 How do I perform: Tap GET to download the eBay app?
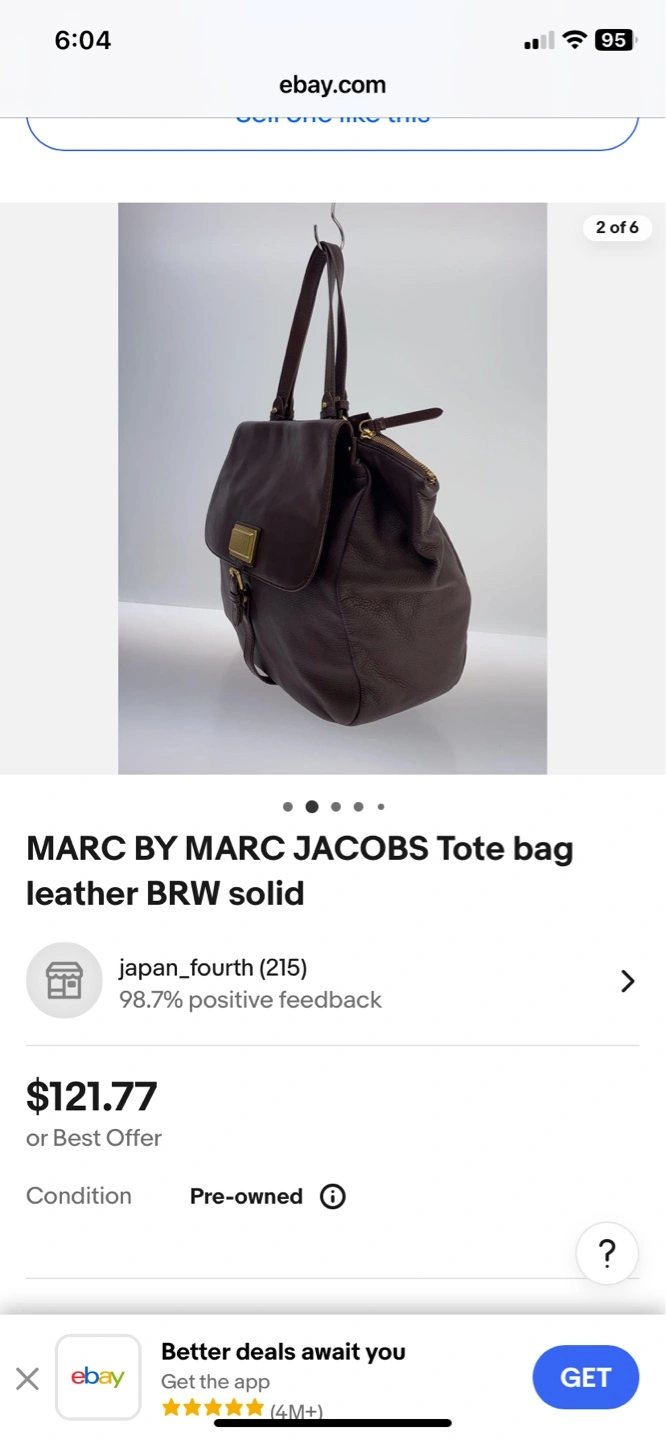tap(585, 1377)
